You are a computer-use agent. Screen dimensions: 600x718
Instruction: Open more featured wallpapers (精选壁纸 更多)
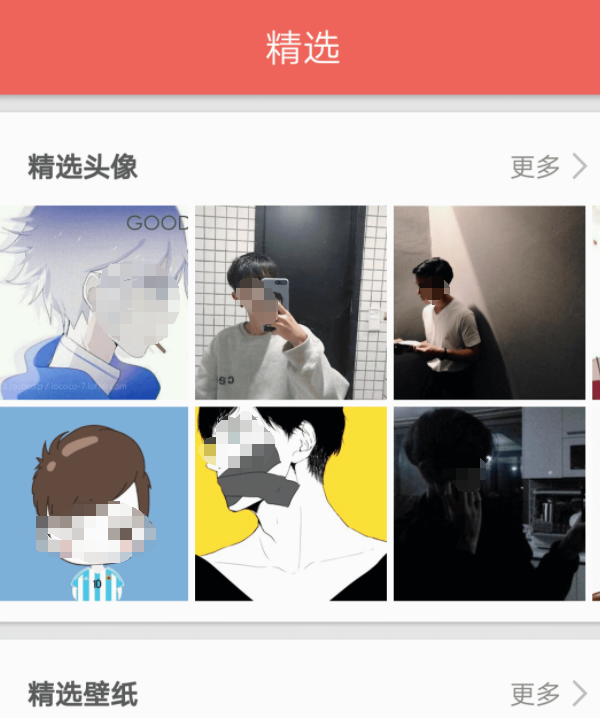549,694
